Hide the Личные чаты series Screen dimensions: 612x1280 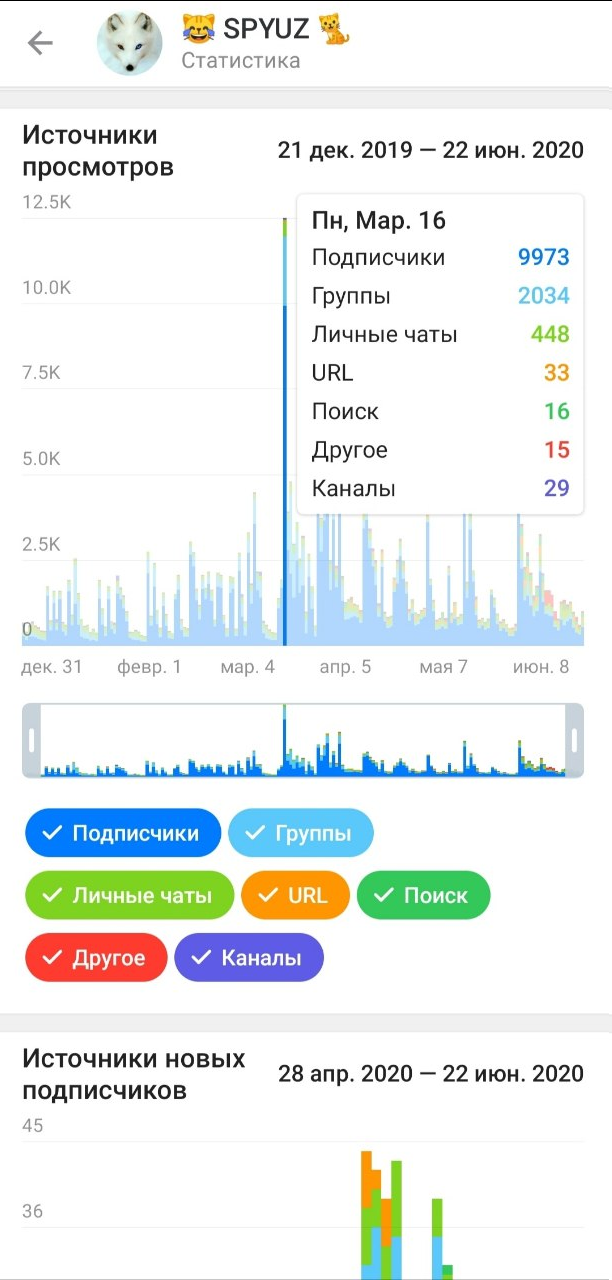click(x=129, y=895)
